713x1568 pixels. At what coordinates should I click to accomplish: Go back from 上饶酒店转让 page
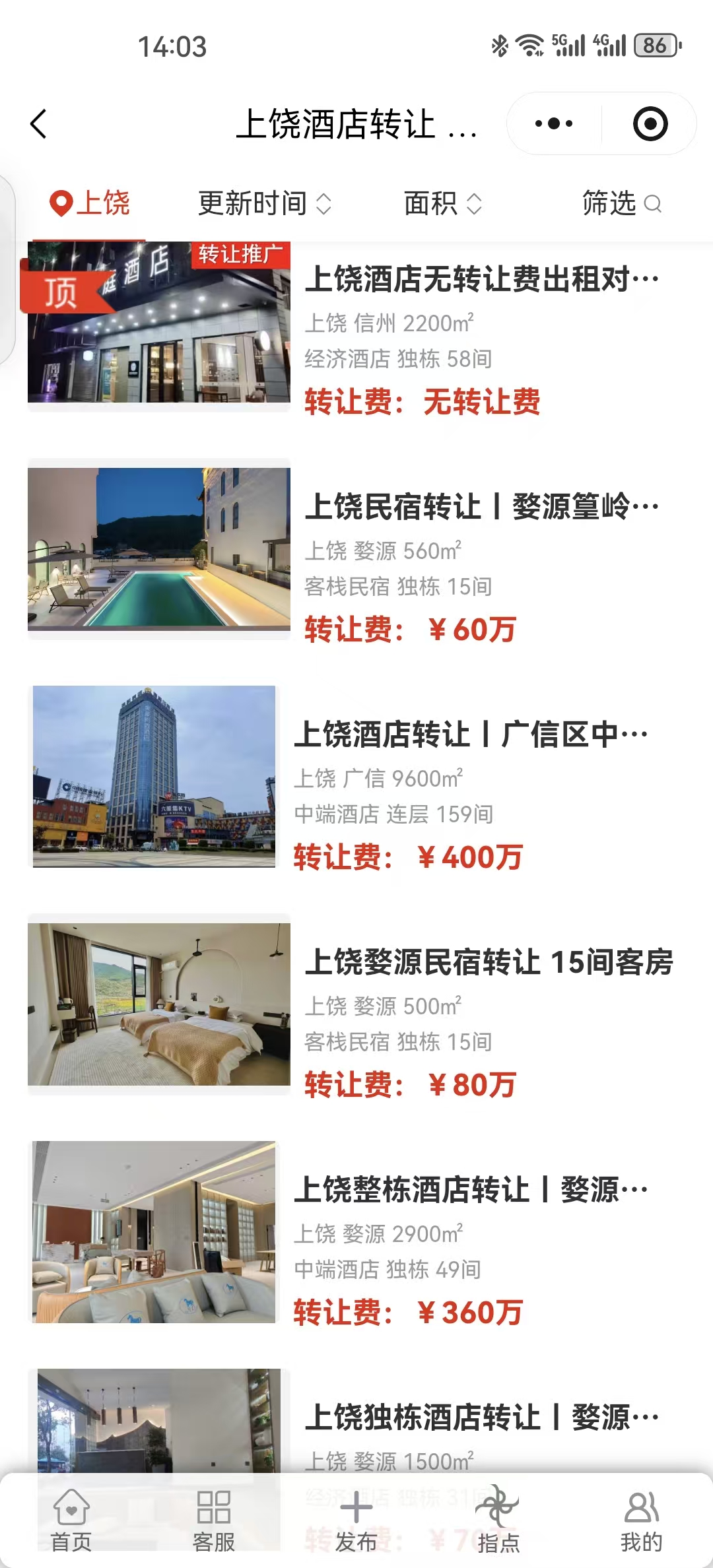(39, 124)
